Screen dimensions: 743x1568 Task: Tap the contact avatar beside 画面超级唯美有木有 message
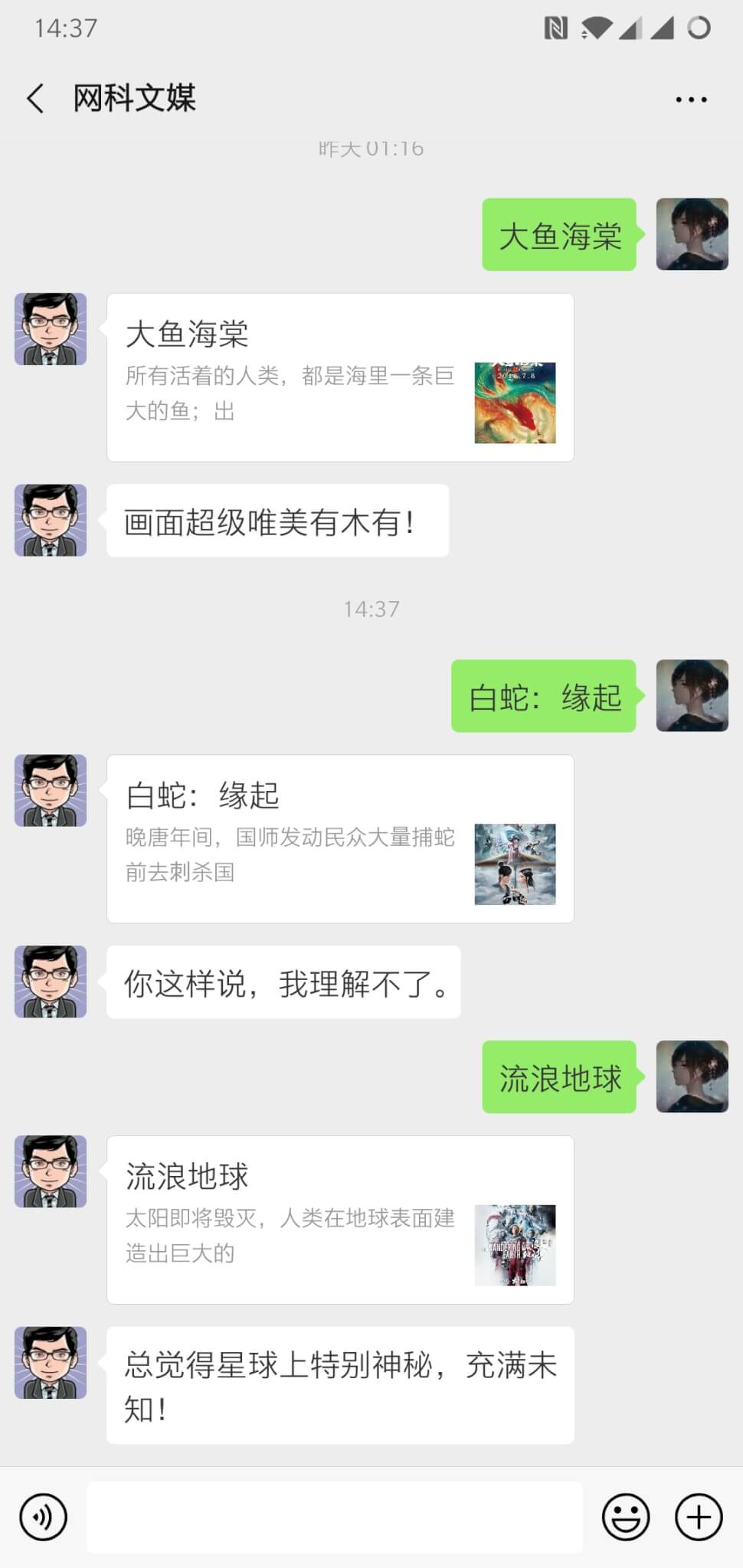tap(50, 518)
